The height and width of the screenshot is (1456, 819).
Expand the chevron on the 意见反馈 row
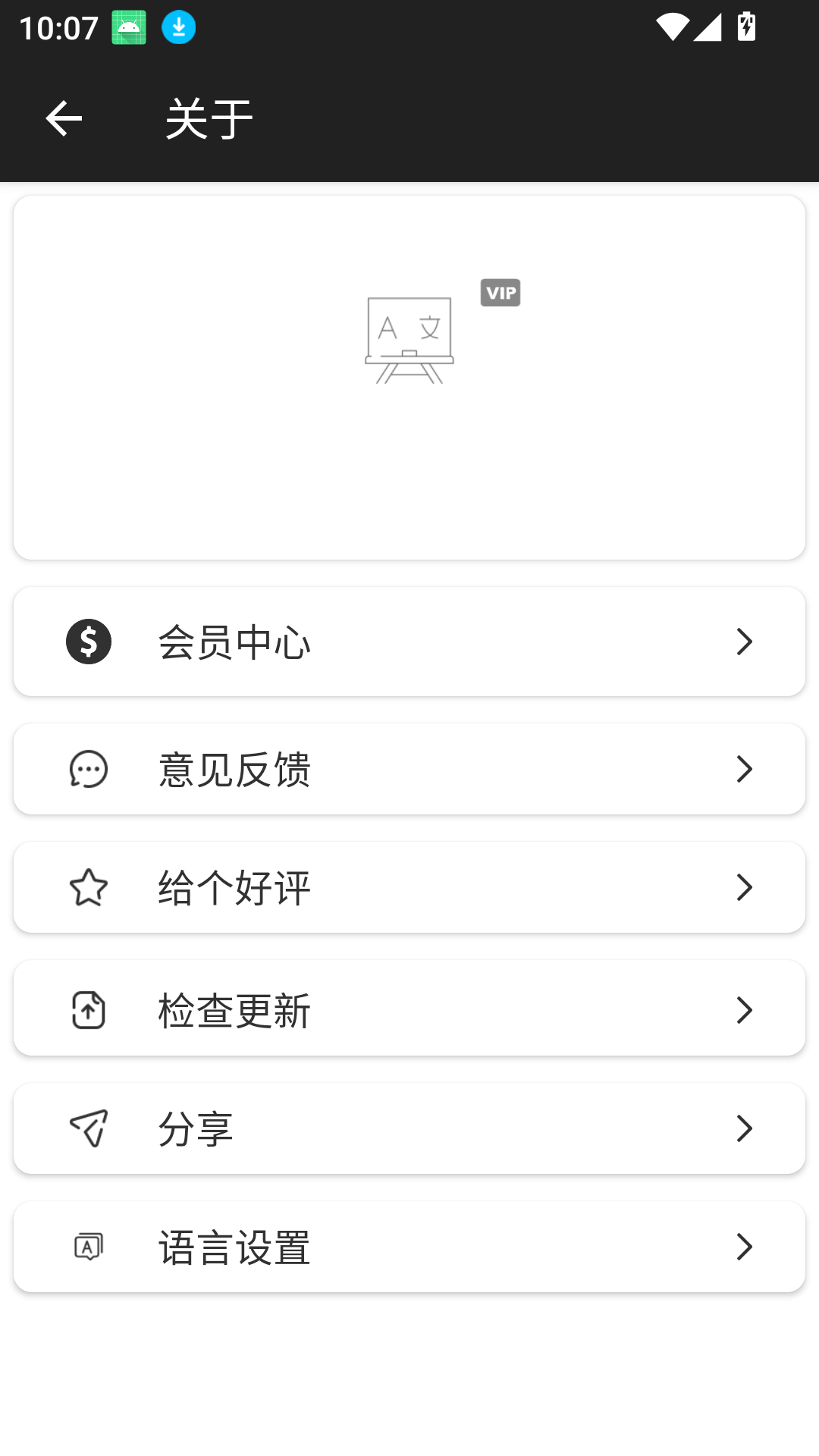click(x=745, y=769)
